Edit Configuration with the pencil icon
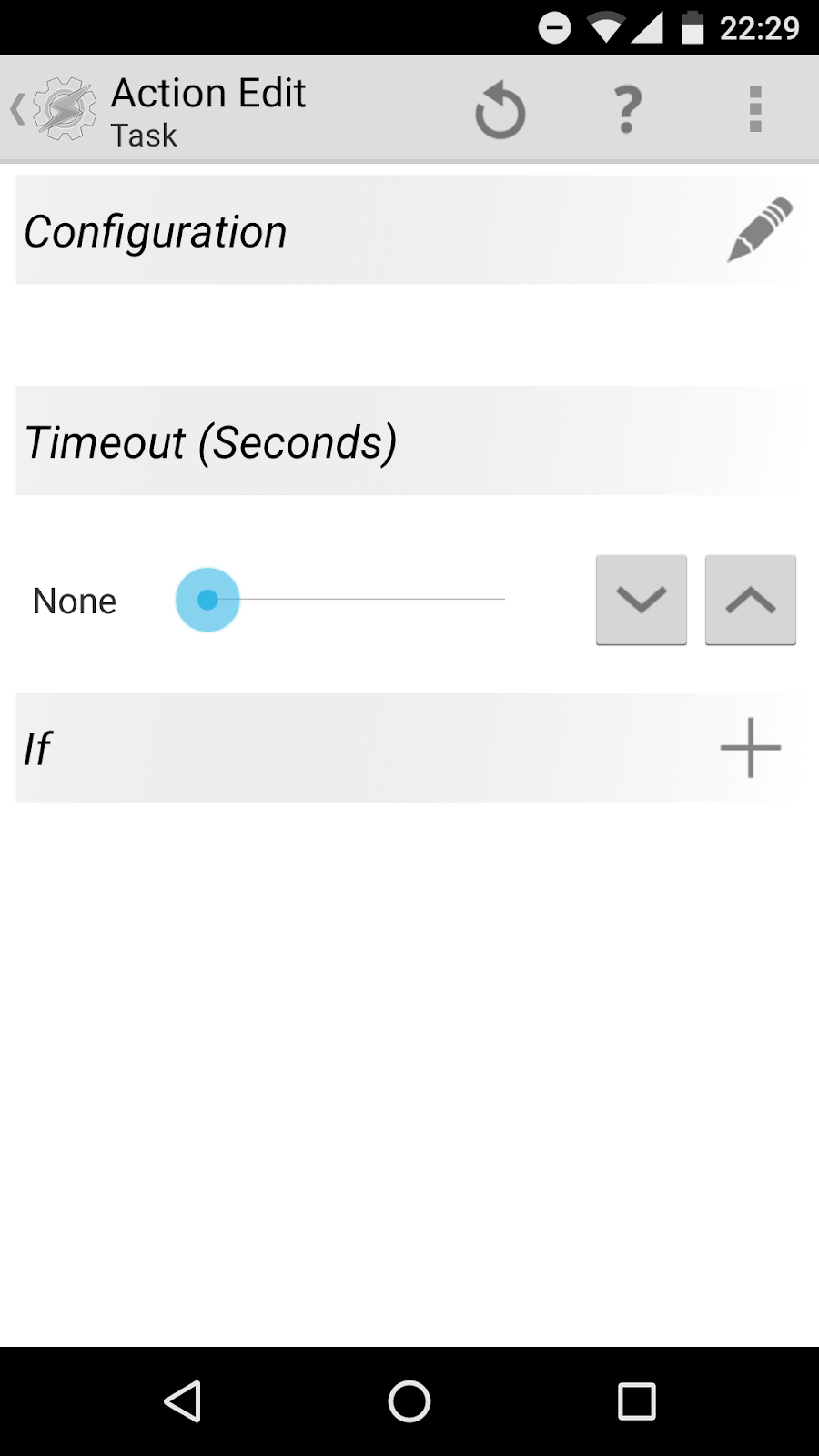The height and width of the screenshot is (1456, 819). 760,230
